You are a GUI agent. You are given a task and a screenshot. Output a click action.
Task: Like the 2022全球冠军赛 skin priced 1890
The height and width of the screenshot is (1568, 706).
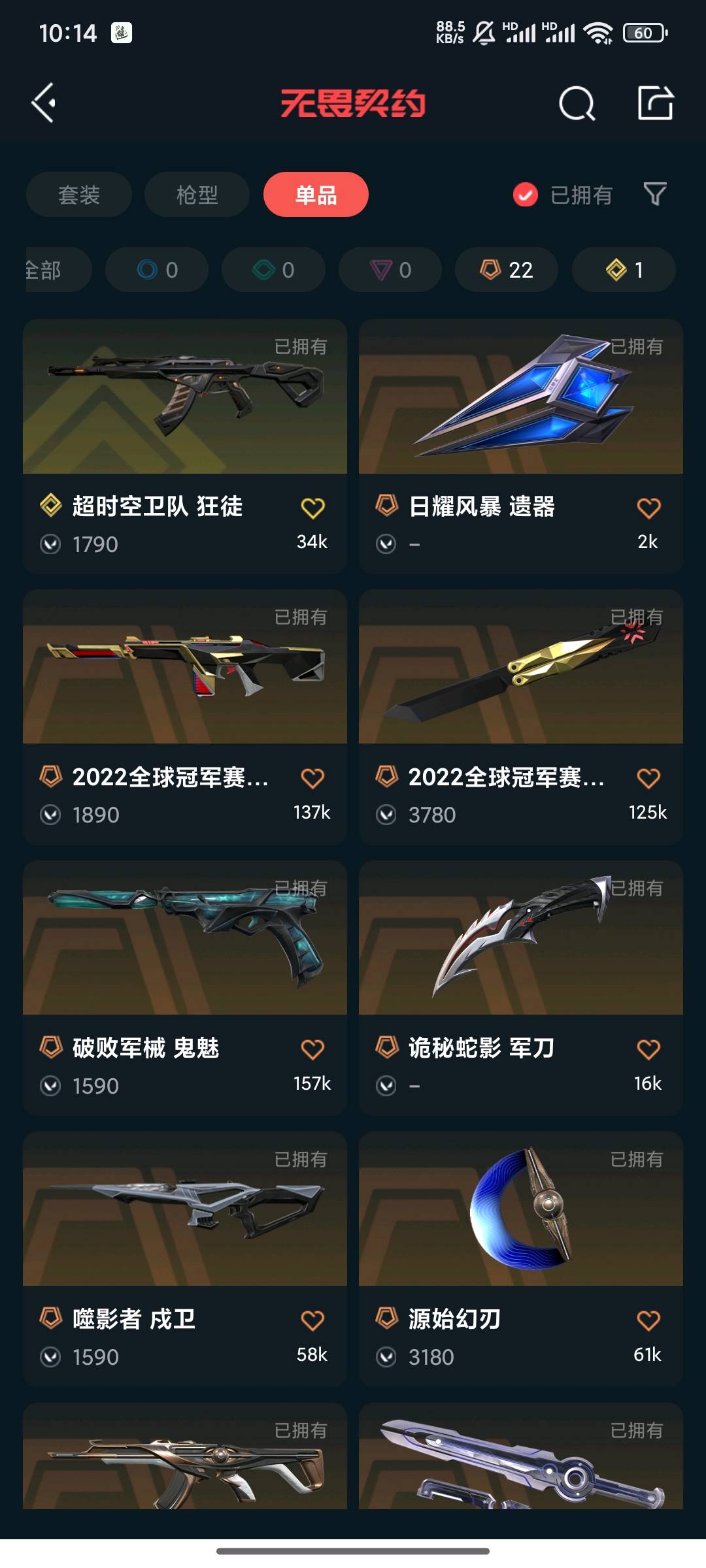click(x=312, y=779)
